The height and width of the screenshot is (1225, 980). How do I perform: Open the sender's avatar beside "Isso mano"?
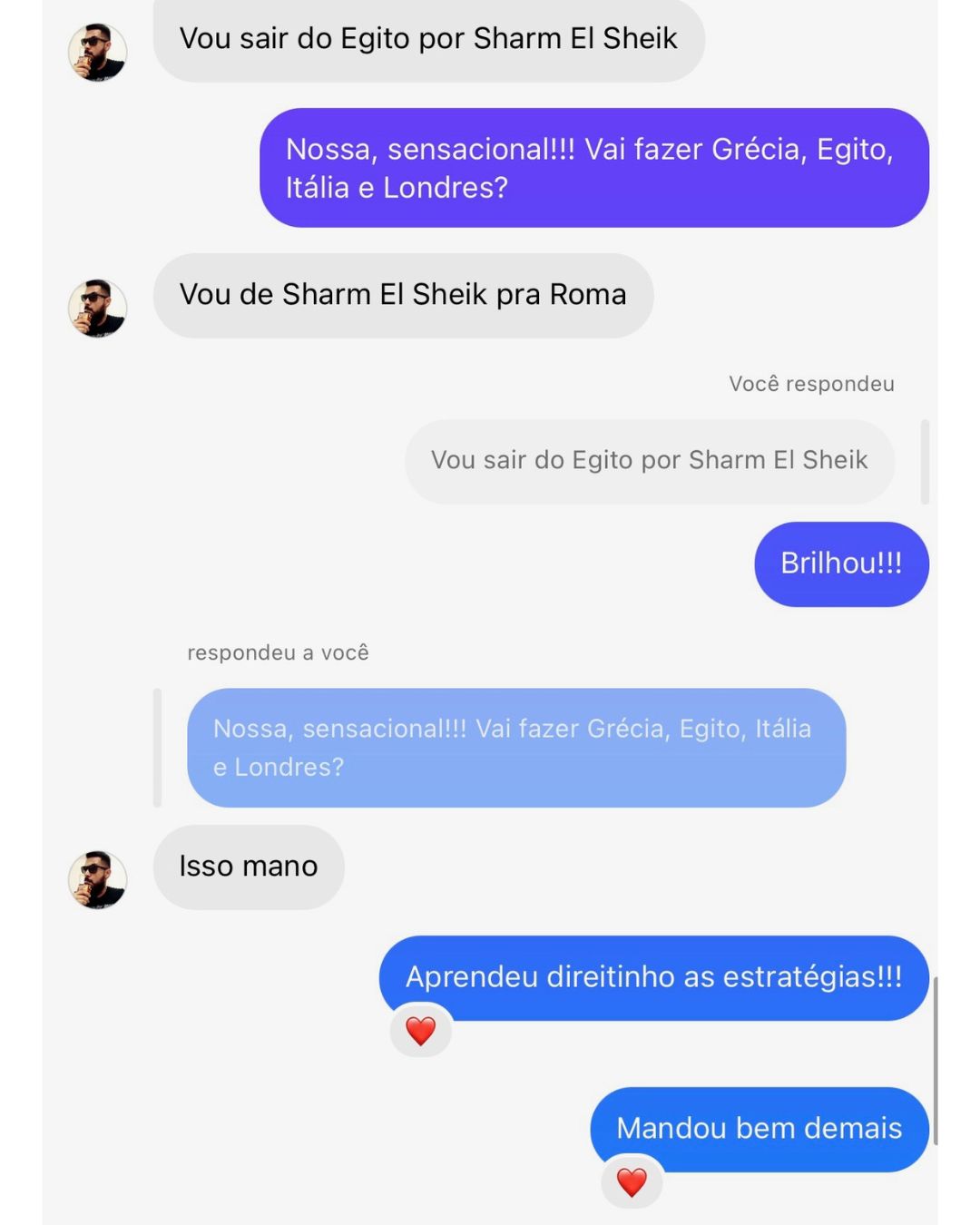pyautogui.click(x=97, y=879)
